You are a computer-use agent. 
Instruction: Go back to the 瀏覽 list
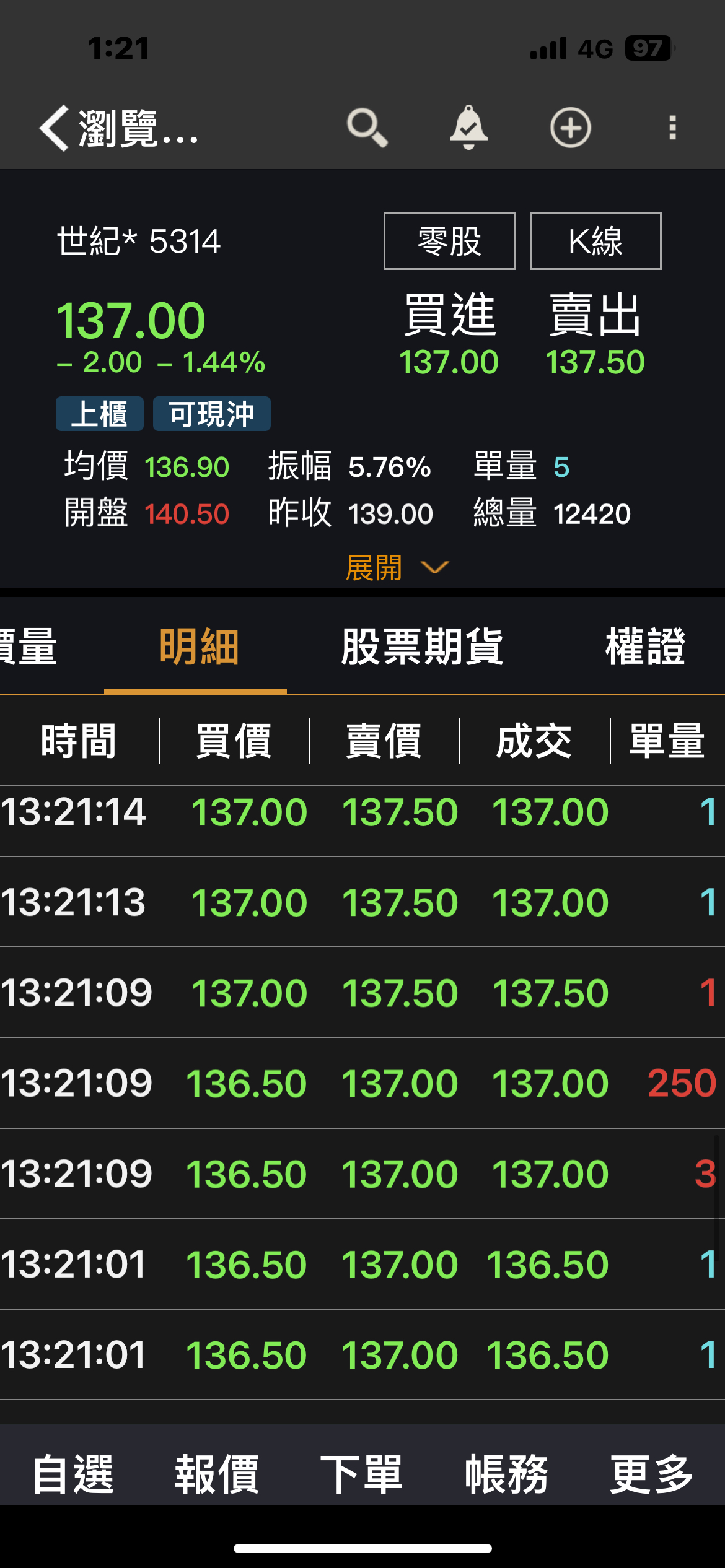(x=119, y=128)
